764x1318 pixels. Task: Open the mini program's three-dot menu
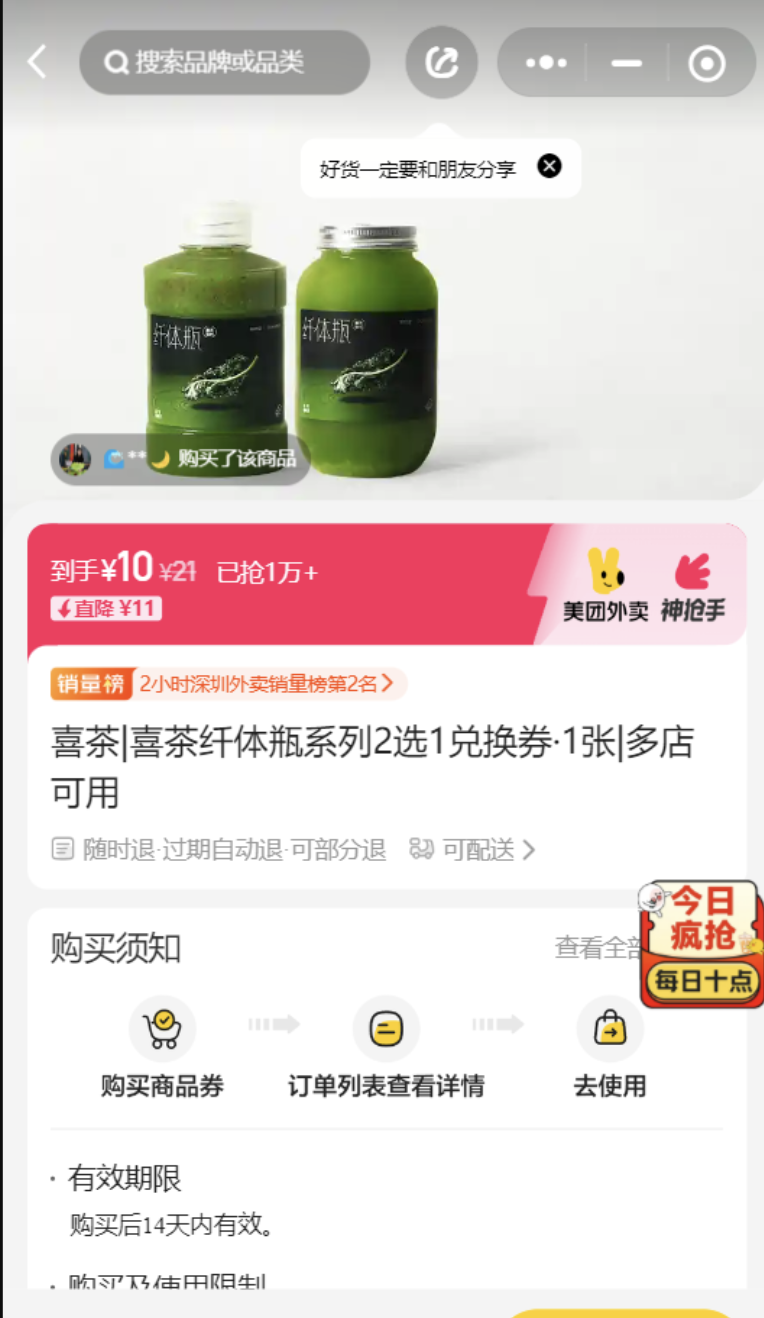click(546, 62)
